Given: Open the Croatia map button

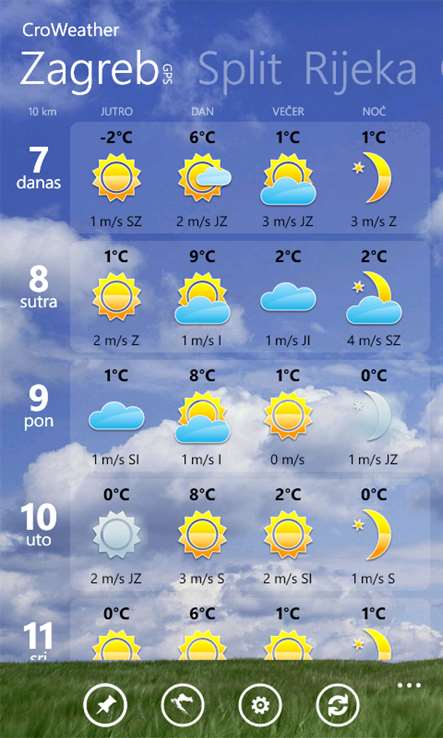Looking at the screenshot, I should [183, 705].
